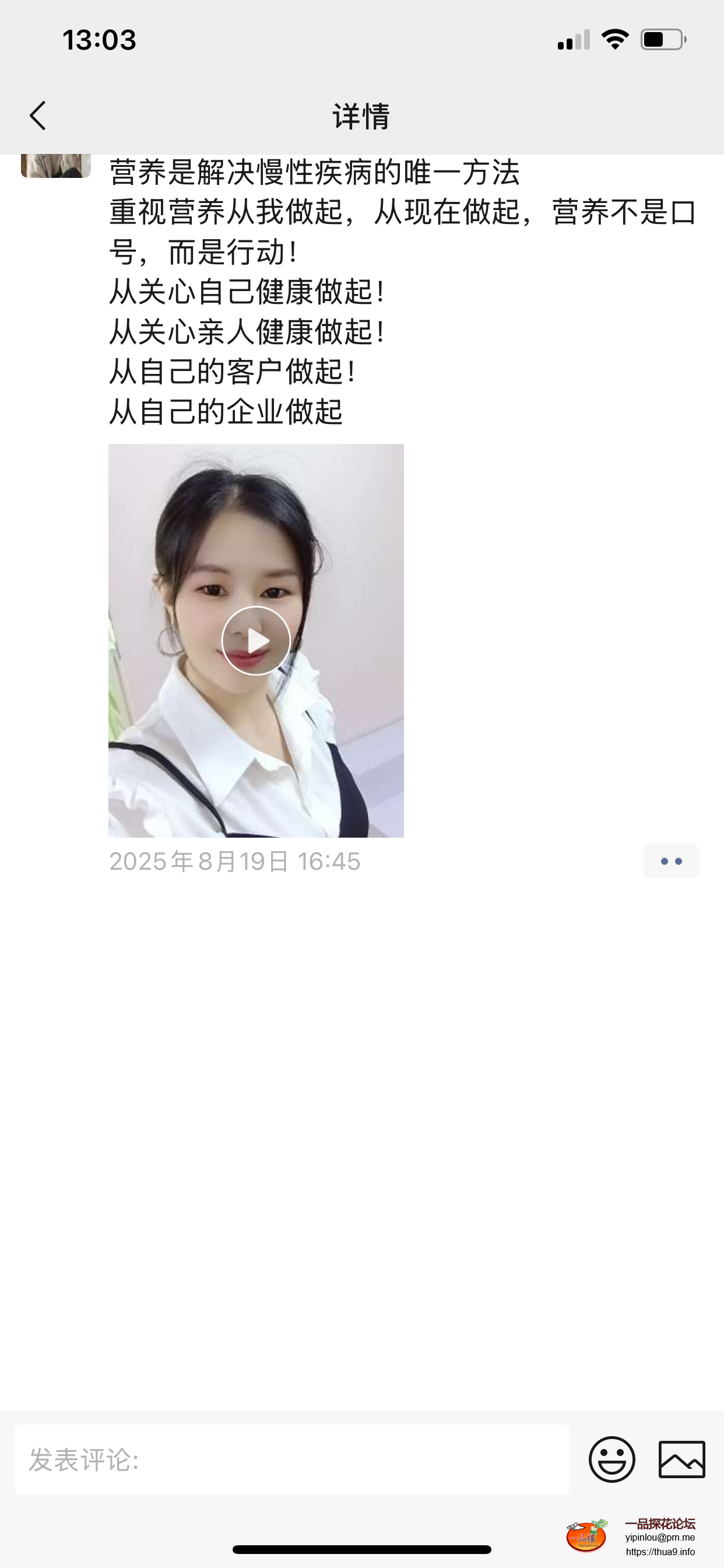Image resolution: width=724 pixels, height=1568 pixels.
Task: Attach a picture to the comment
Action: pos(681,1459)
